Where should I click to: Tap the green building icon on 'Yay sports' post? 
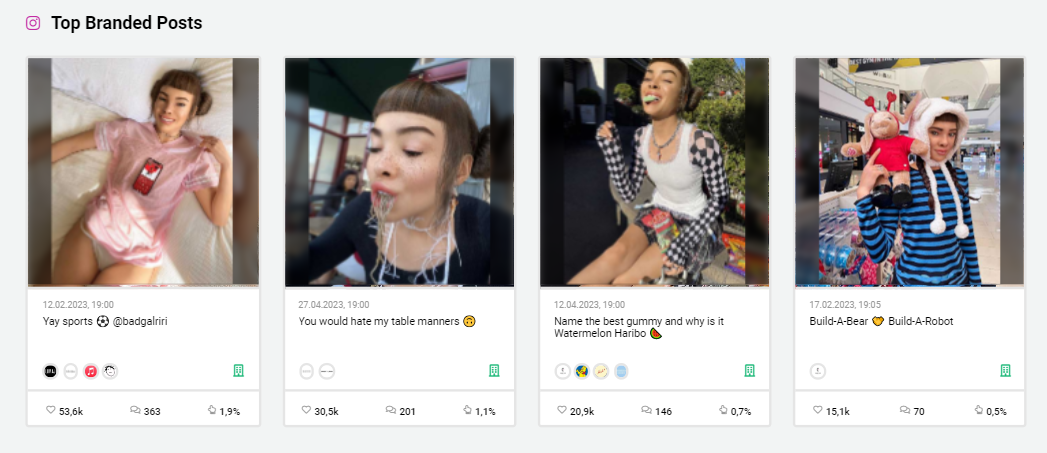click(x=238, y=371)
